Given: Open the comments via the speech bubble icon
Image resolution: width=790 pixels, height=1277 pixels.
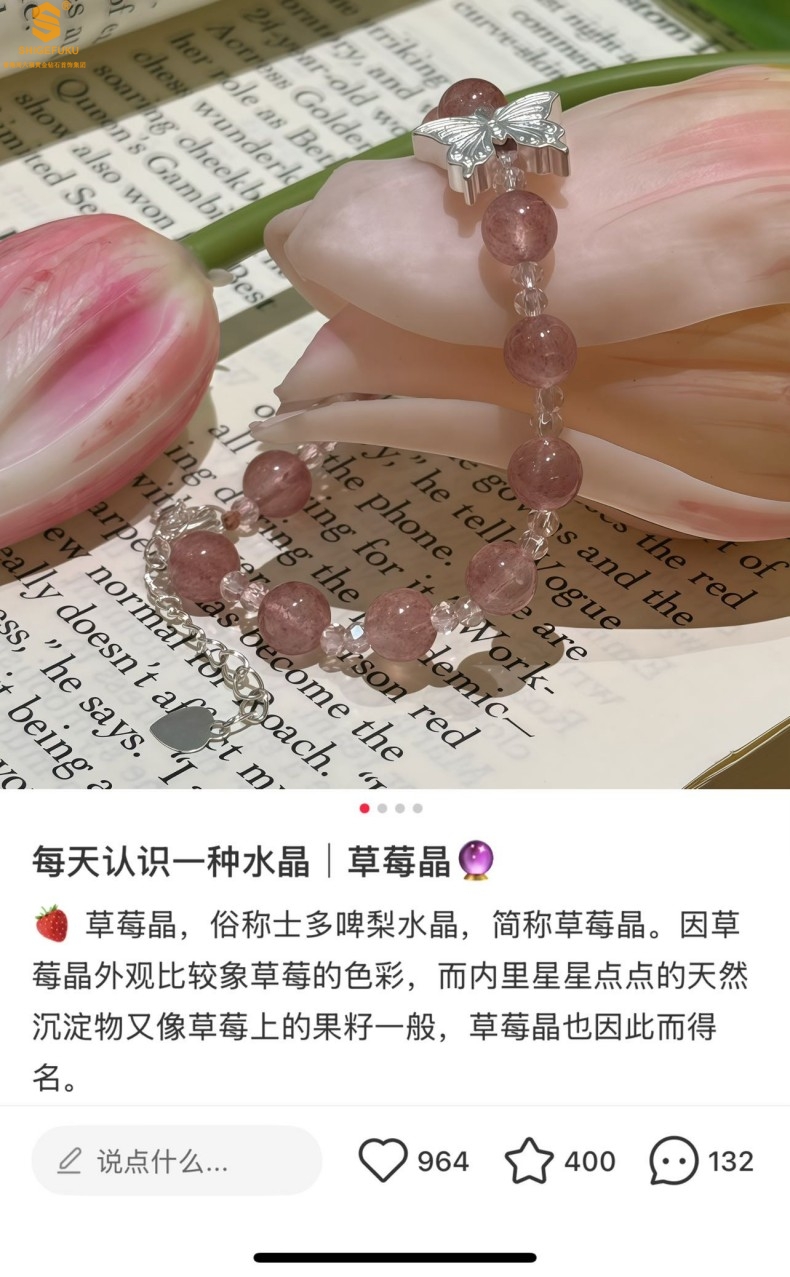Looking at the screenshot, I should pyautogui.click(x=674, y=1161).
